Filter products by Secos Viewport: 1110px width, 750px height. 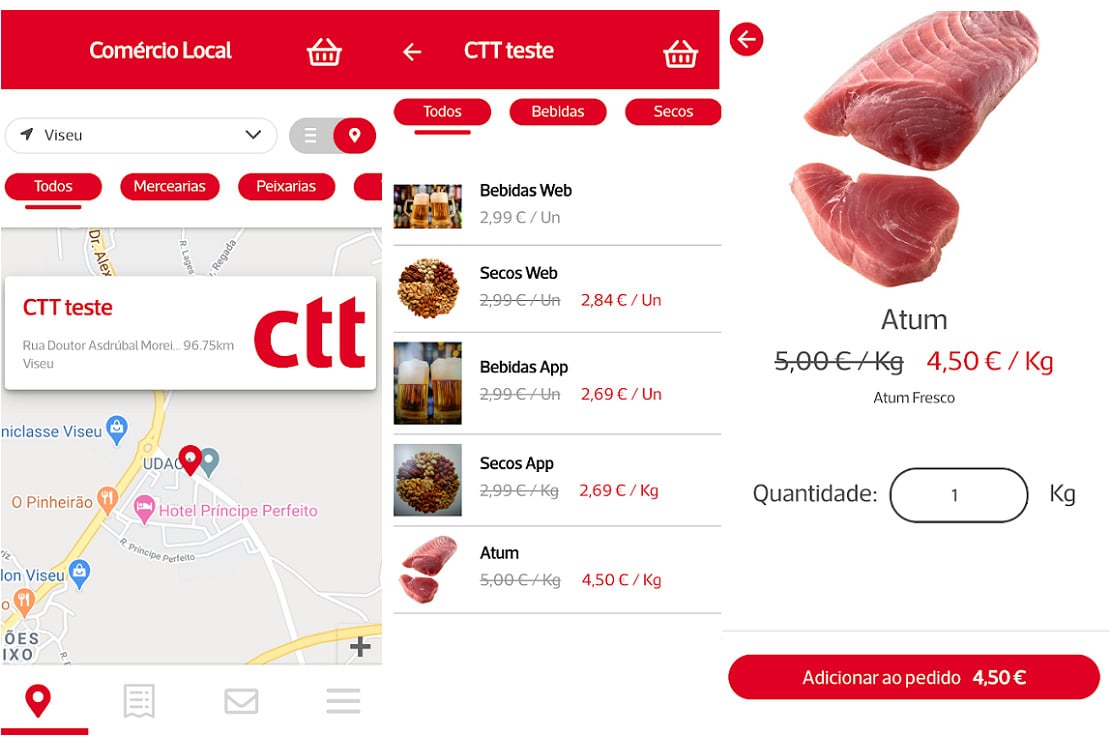pos(672,111)
